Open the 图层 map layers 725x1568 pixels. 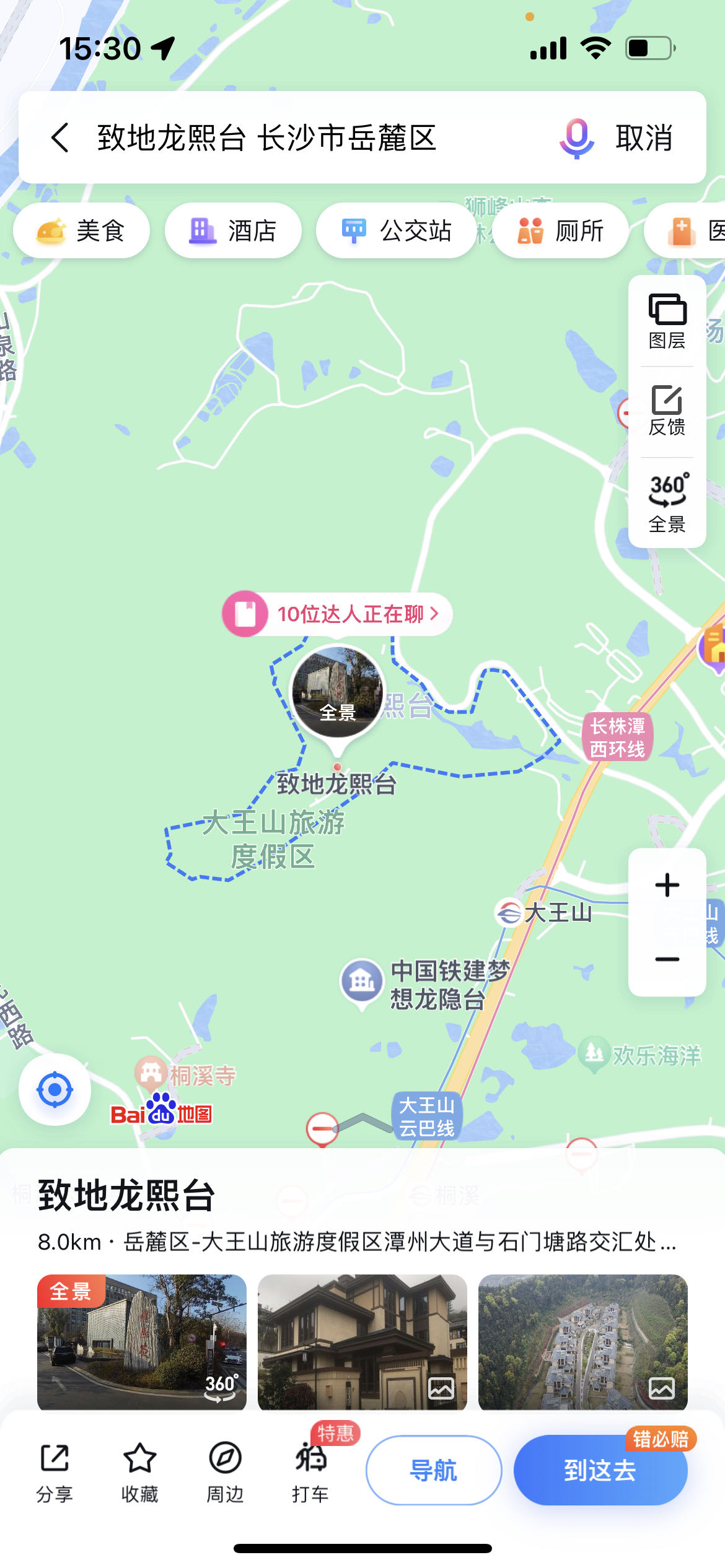[x=667, y=322]
